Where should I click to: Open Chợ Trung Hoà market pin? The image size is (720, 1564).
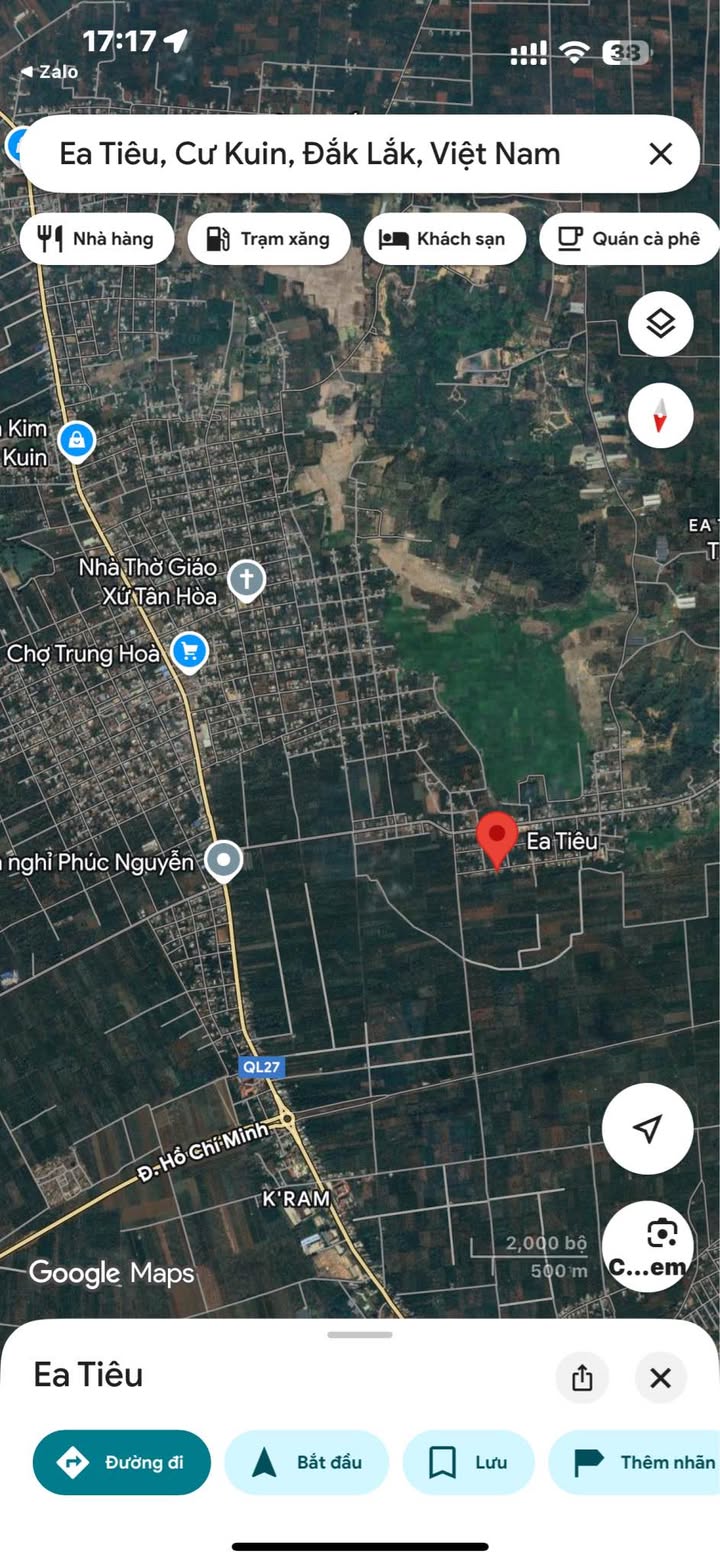[189, 652]
